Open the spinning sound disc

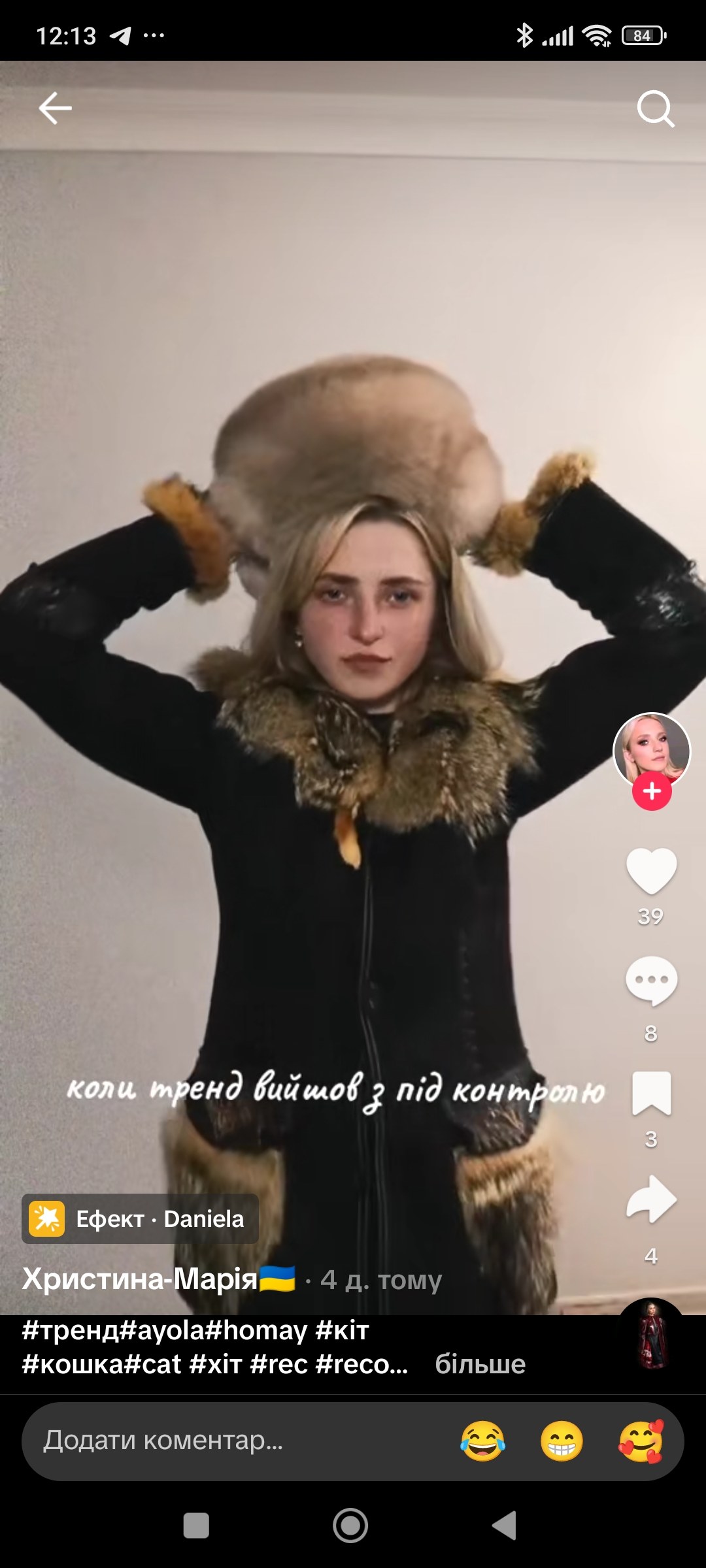652,1335
